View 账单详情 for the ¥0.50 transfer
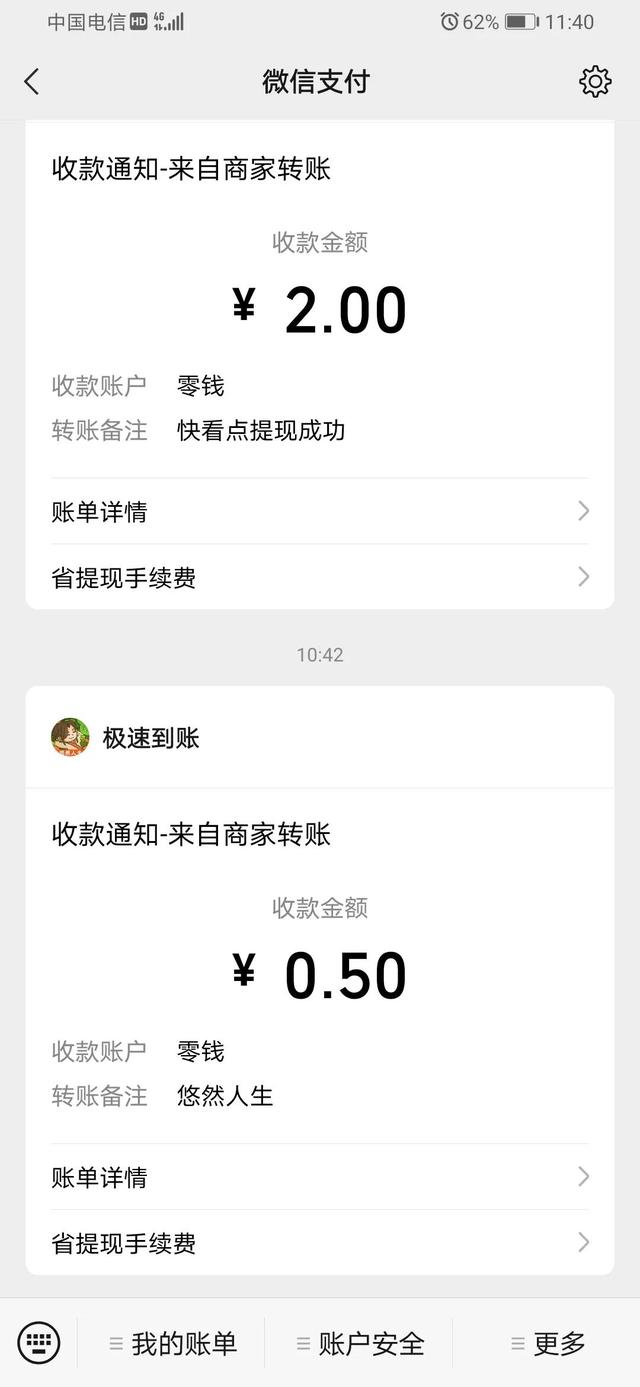Viewport: 640px width, 1387px height. coord(320,1177)
